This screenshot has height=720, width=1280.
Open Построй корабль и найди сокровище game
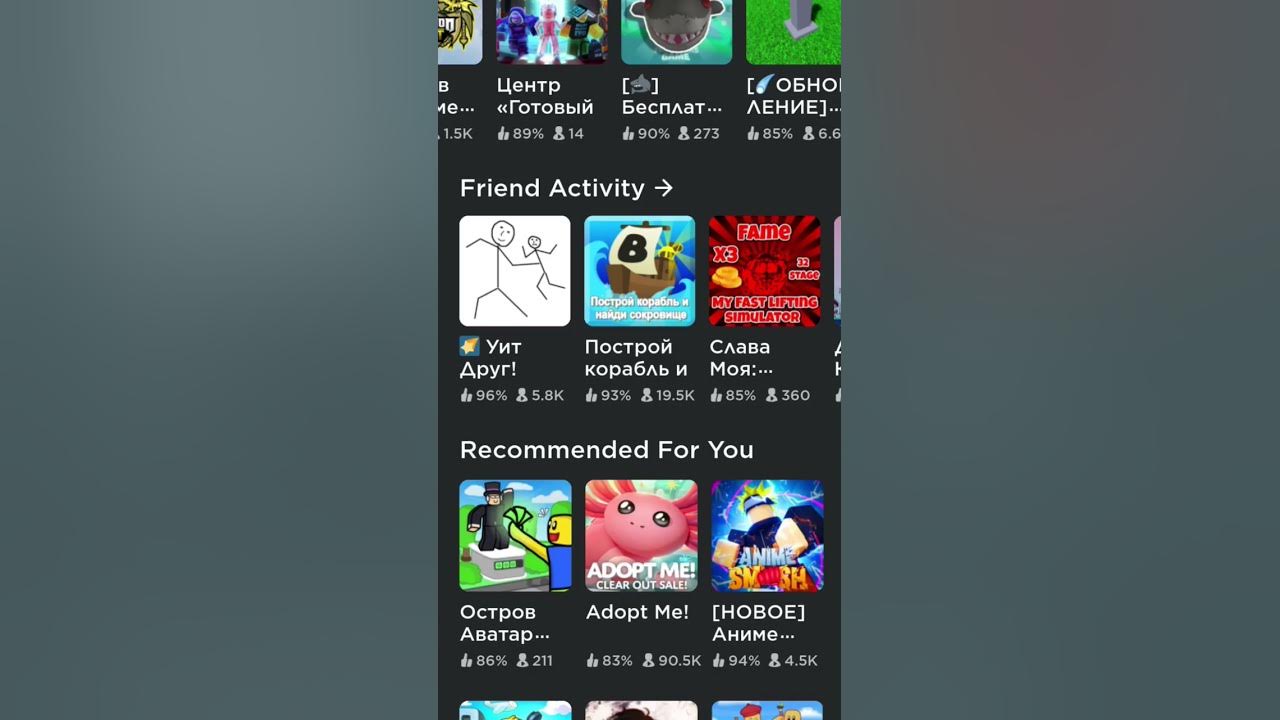[x=639, y=271]
